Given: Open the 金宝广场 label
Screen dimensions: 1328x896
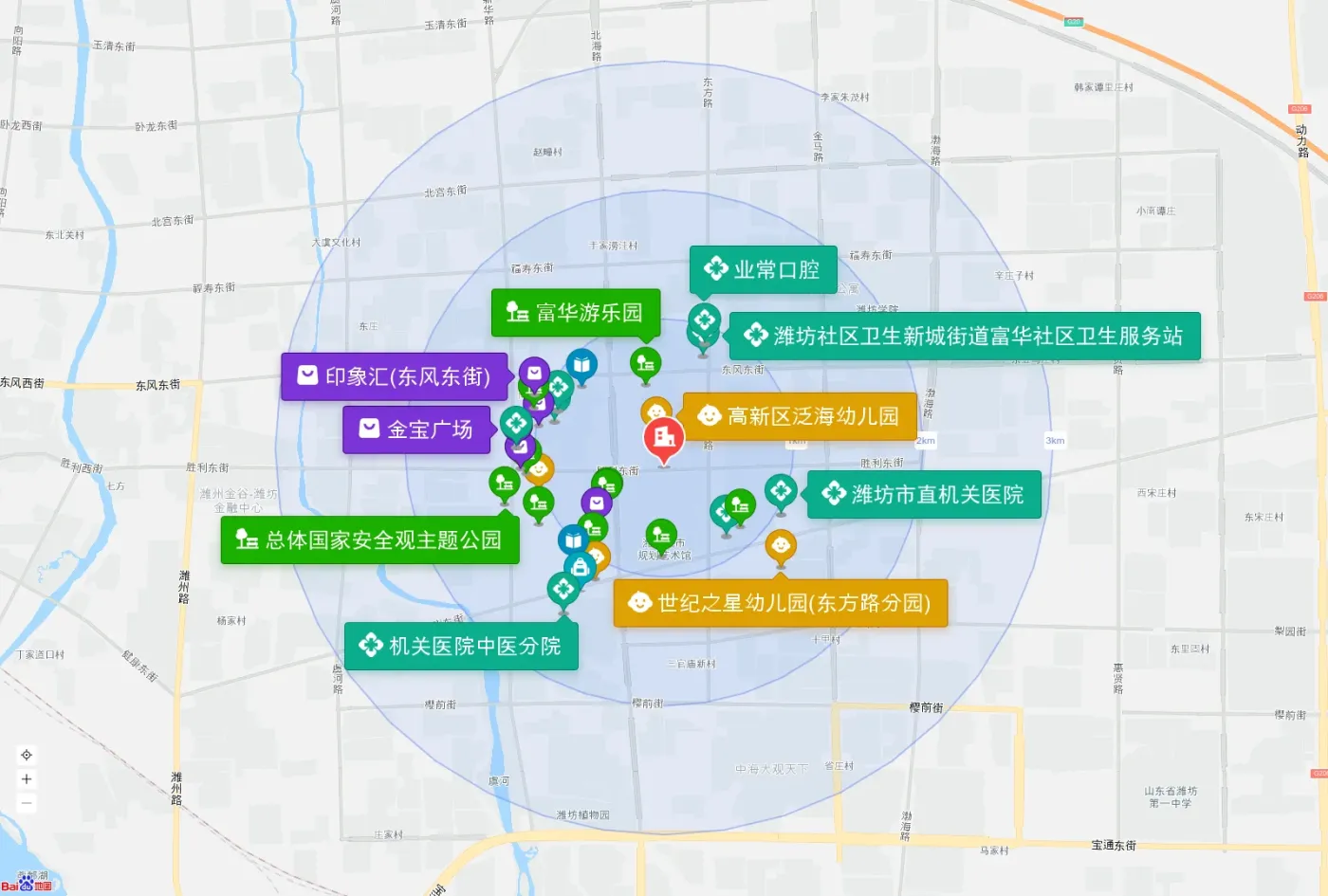Looking at the screenshot, I should click(x=416, y=430).
